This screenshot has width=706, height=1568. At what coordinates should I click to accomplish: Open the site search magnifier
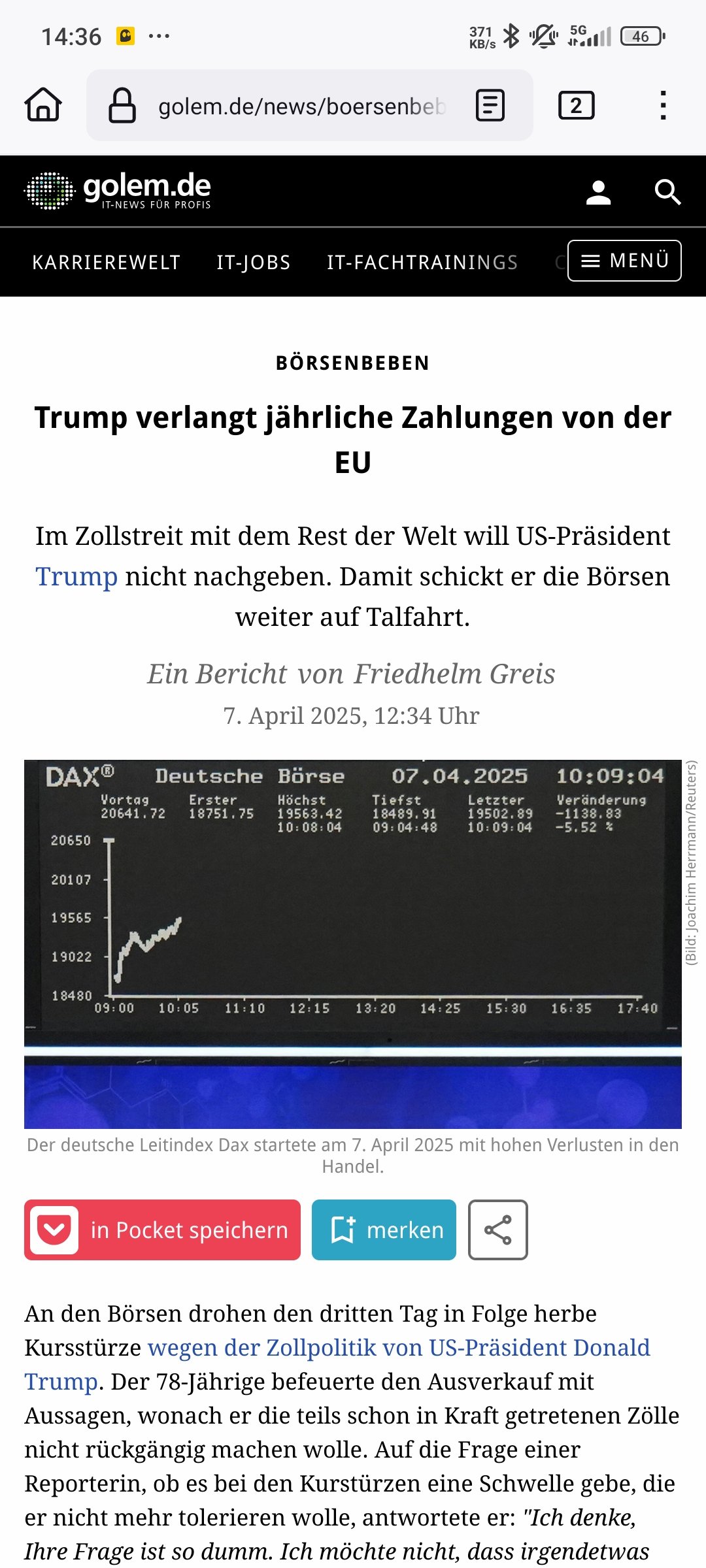click(x=667, y=192)
